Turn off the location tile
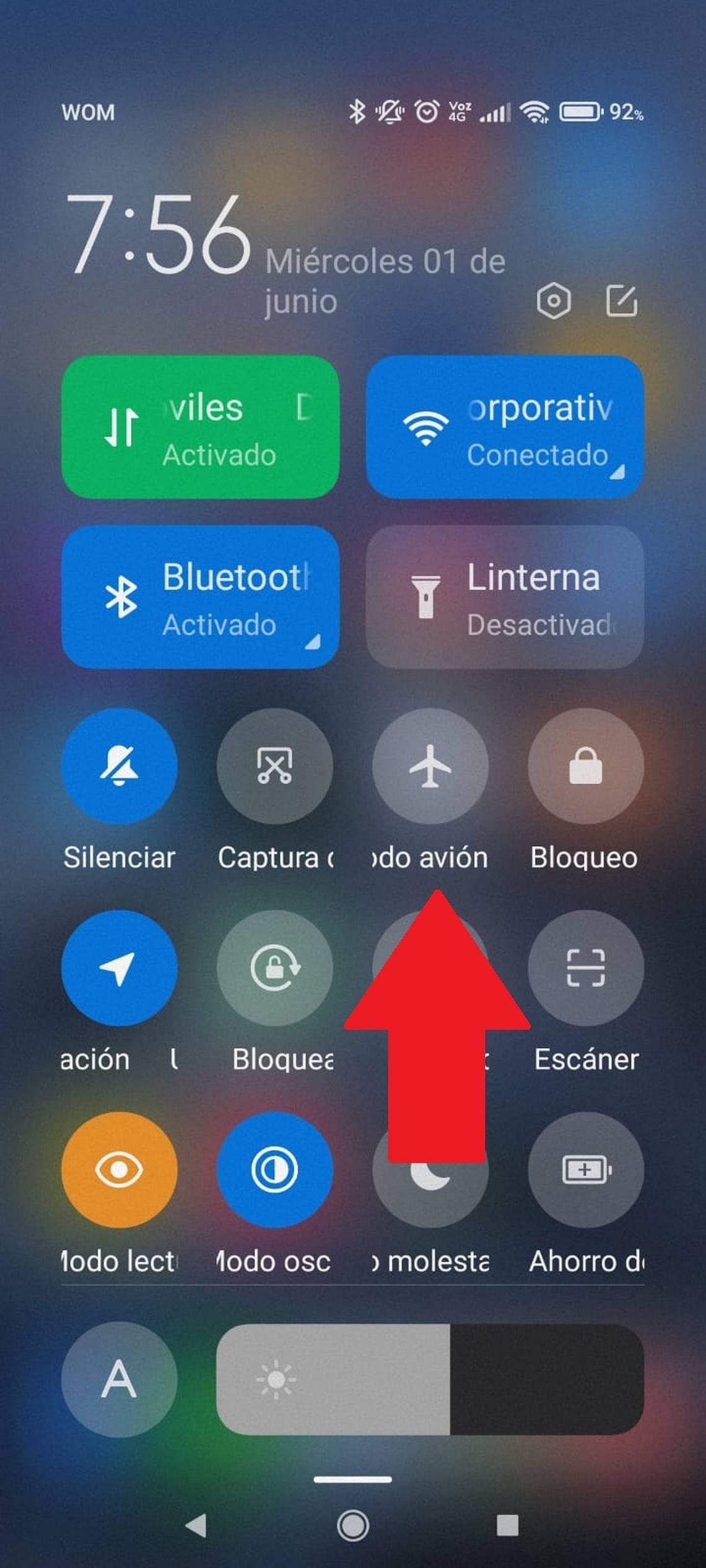The image size is (706, 1568). 120,968
